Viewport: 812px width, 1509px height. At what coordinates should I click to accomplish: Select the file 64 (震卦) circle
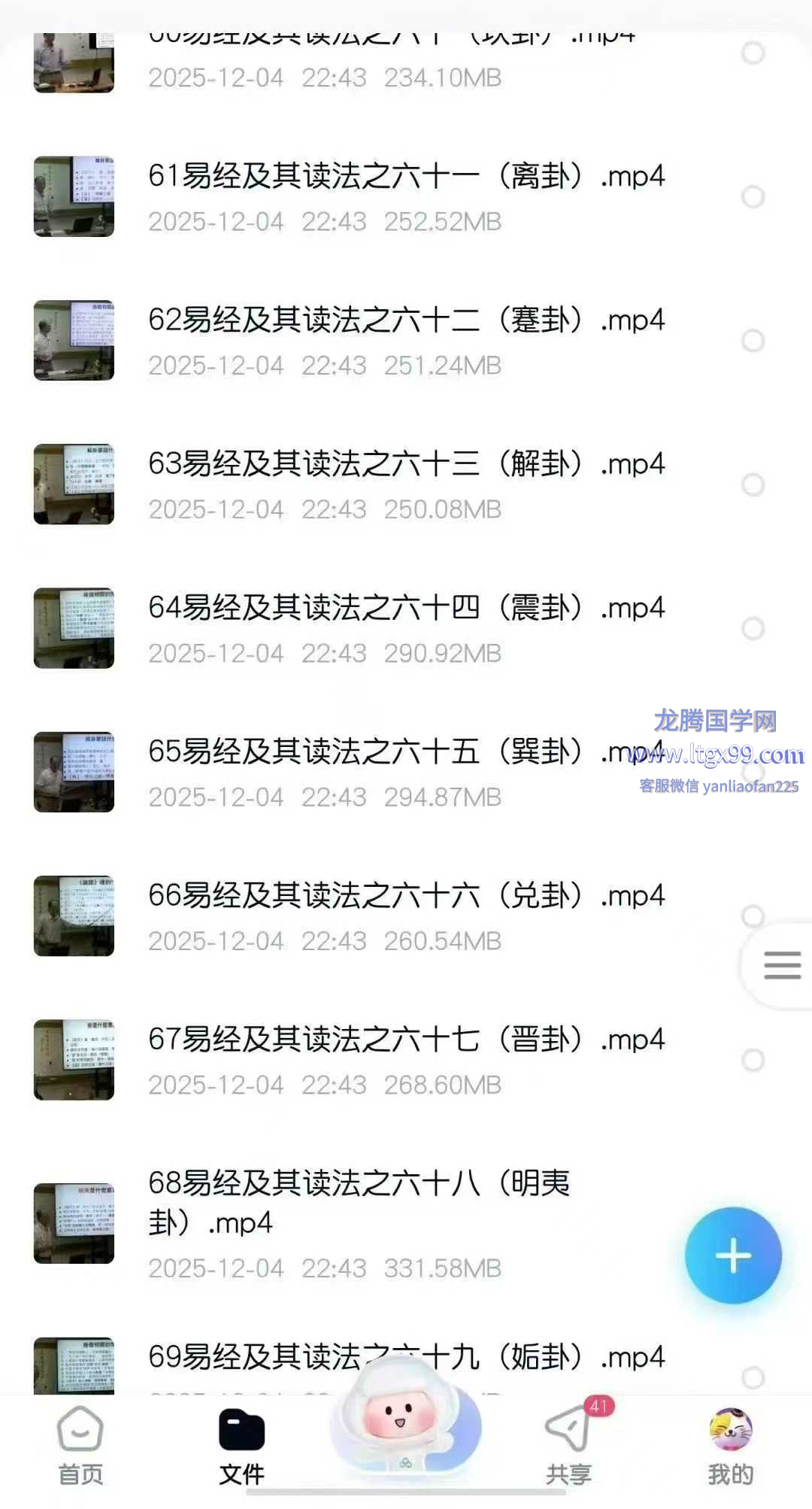[753, 628]
